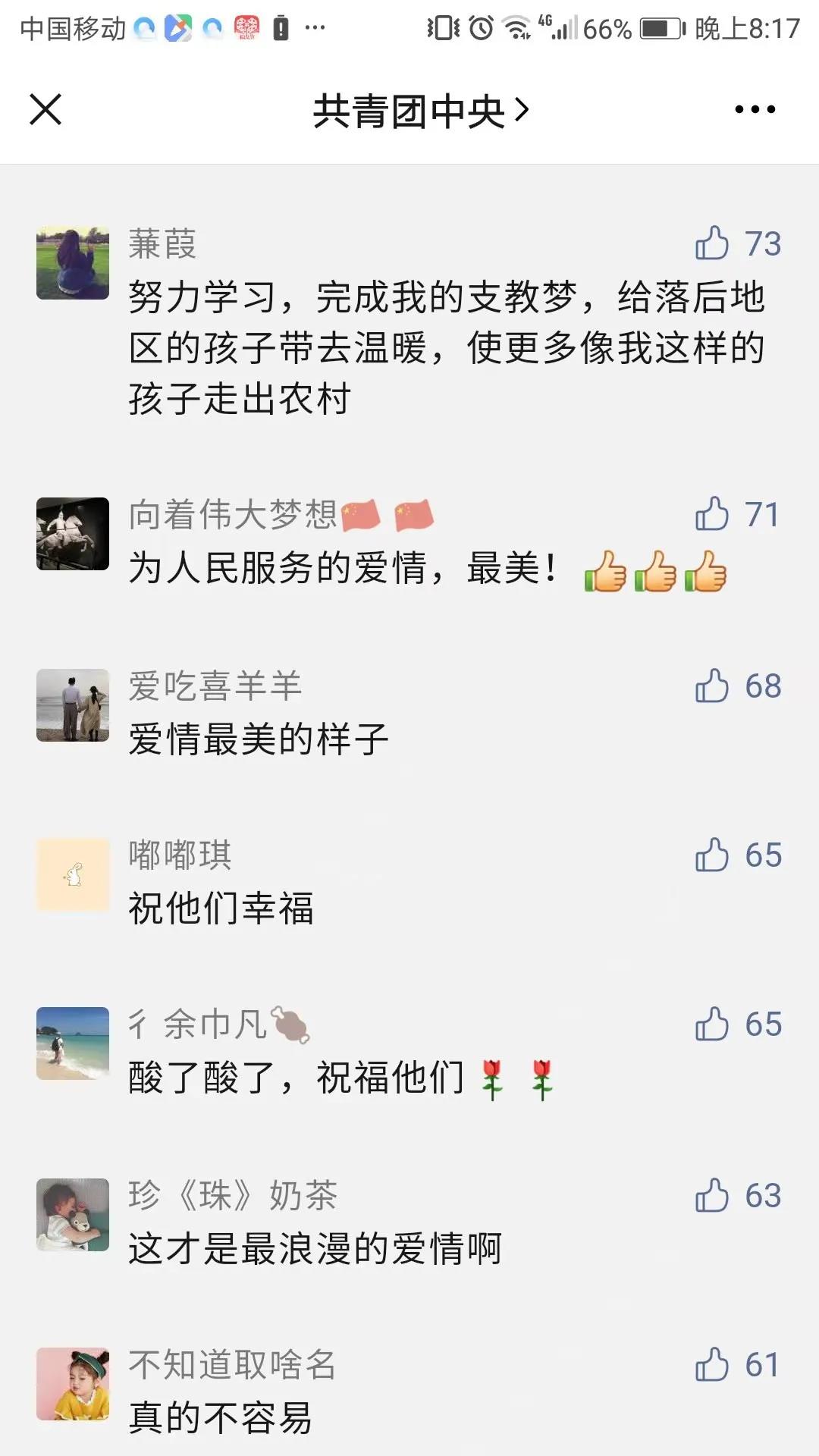Like 不知道取啥名's comment 真的不容易
The height and width of the screenshot is (1456, 819).
pyautogui.click(x=712, y=1364)
